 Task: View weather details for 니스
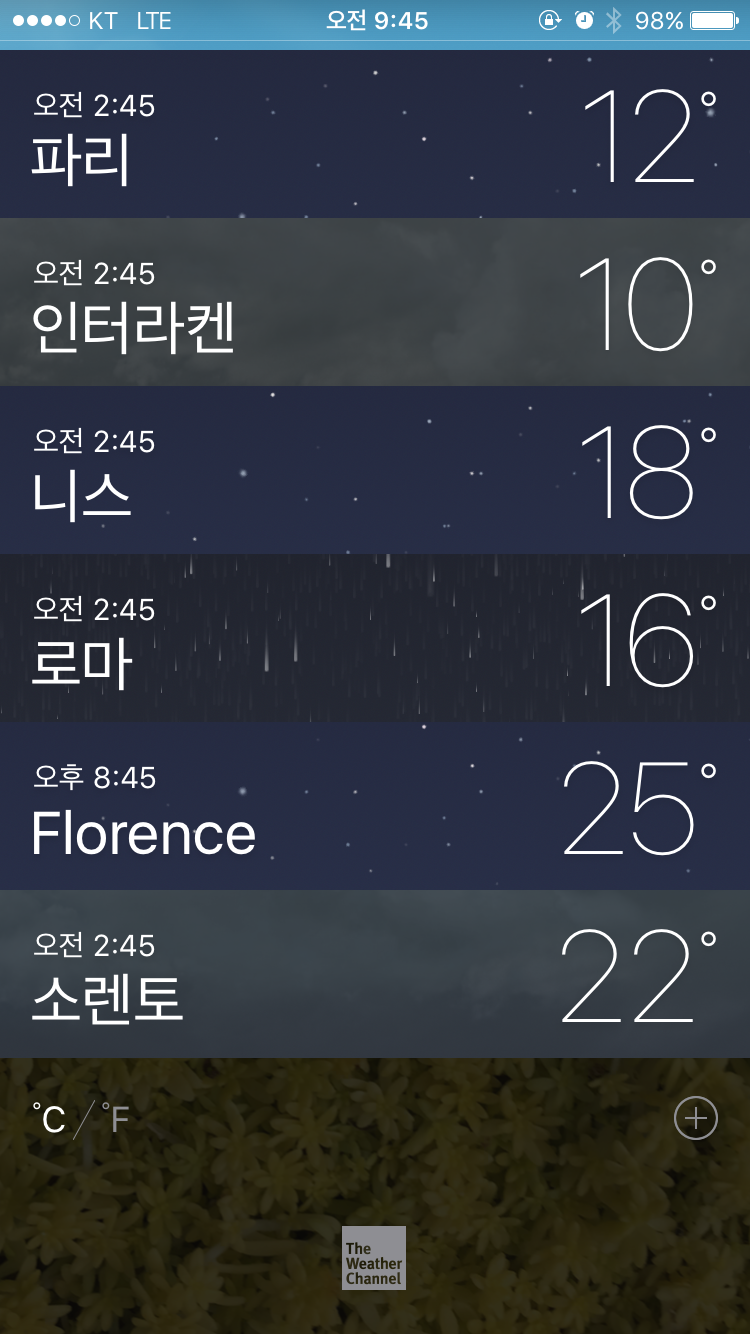point(375,470)
